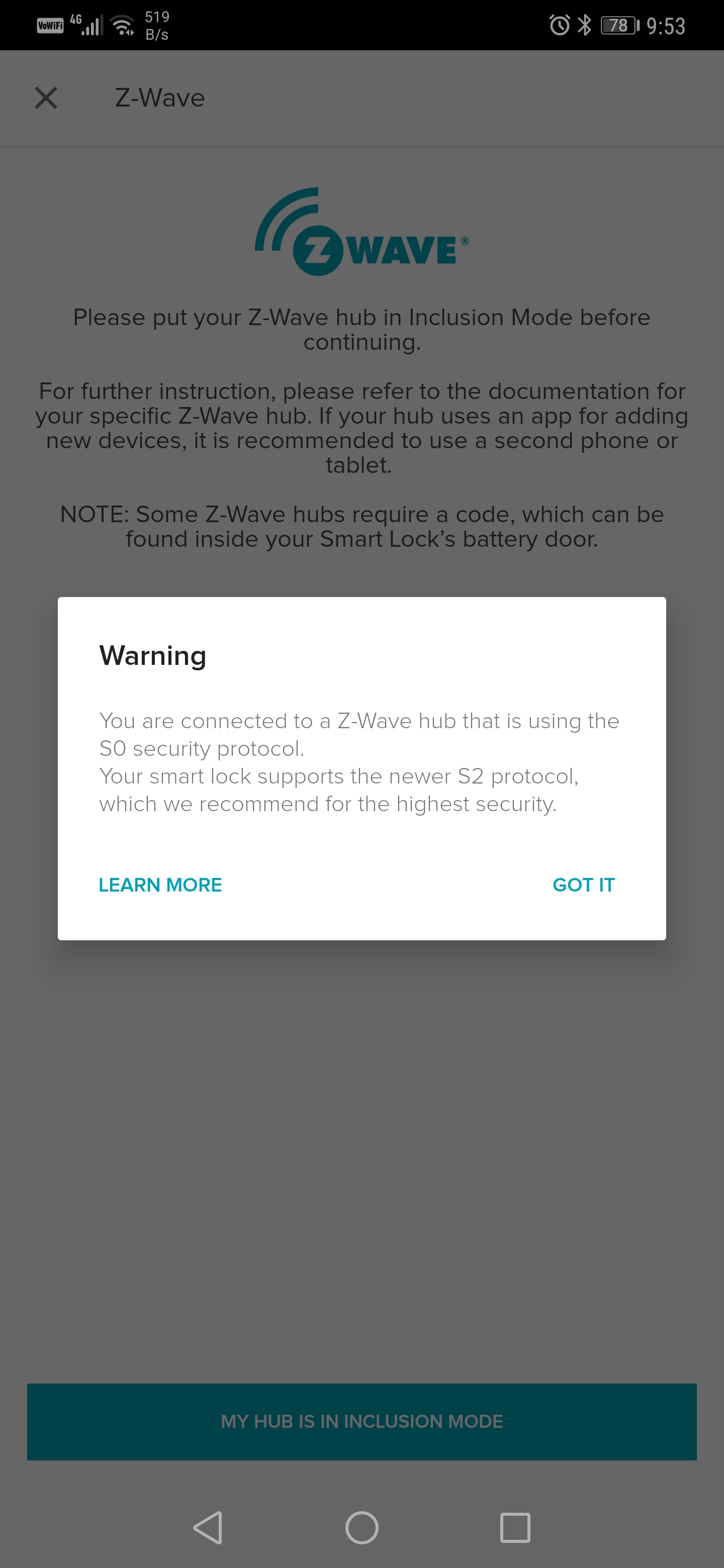The image size is (724, 1568).
Task: Confirm My Hub Is In Inclusion Mode
Action: click(361, 1421)
